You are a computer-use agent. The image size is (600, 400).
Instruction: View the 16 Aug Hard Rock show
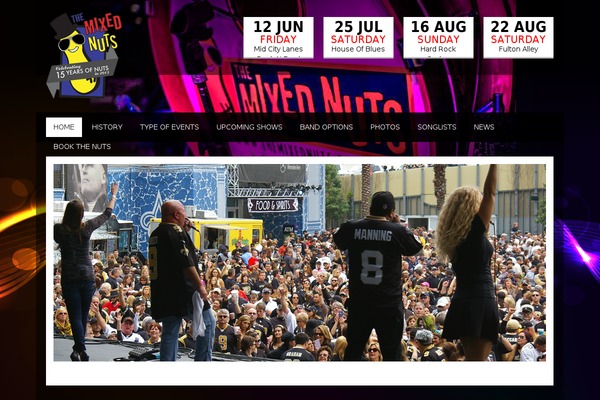point(438,37)
